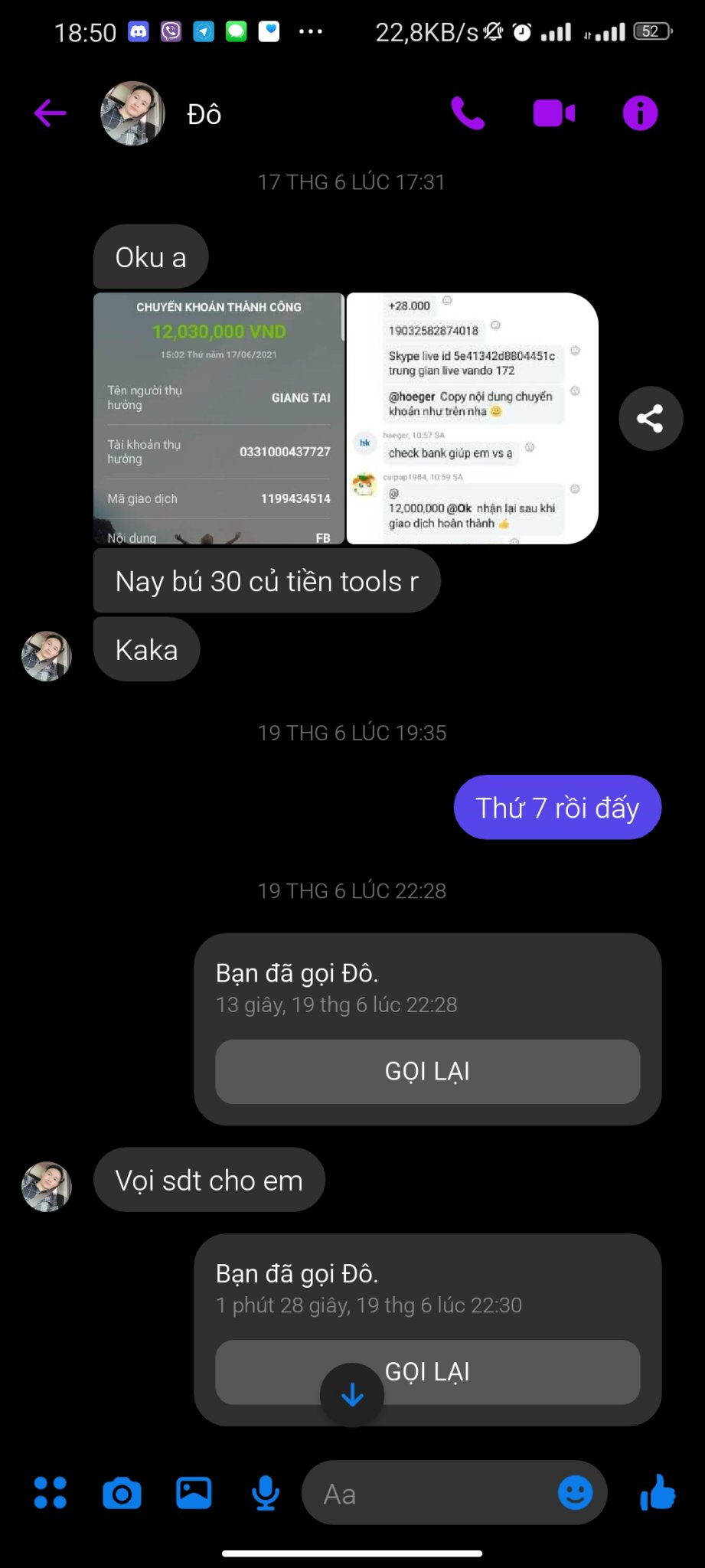This screenshot has width=705, height=1568.
Task: Send a thumbs-up like
Action: [x=658, y=1491]
